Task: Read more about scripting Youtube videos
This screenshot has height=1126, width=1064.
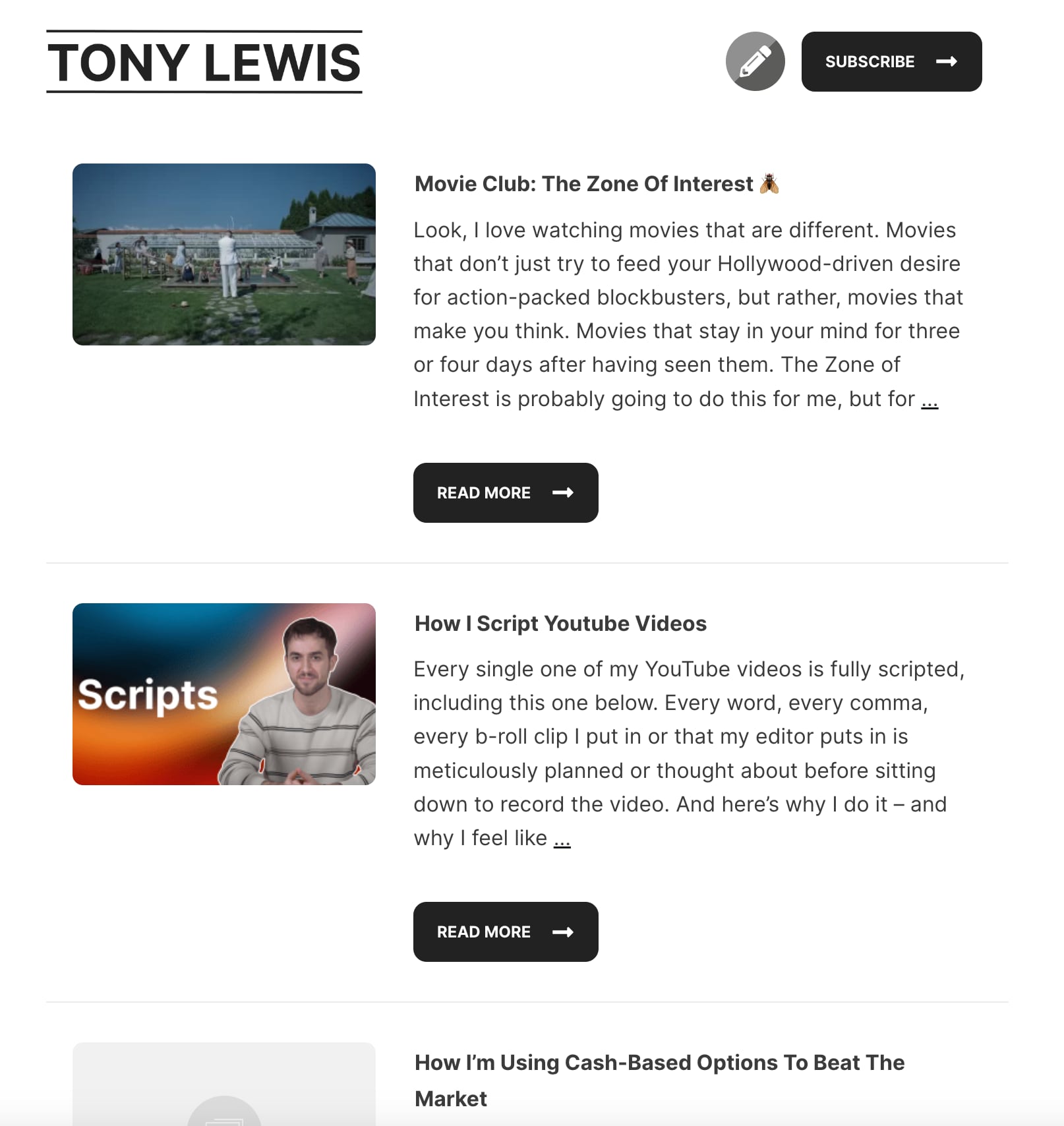Action: (x=505, y=932)
